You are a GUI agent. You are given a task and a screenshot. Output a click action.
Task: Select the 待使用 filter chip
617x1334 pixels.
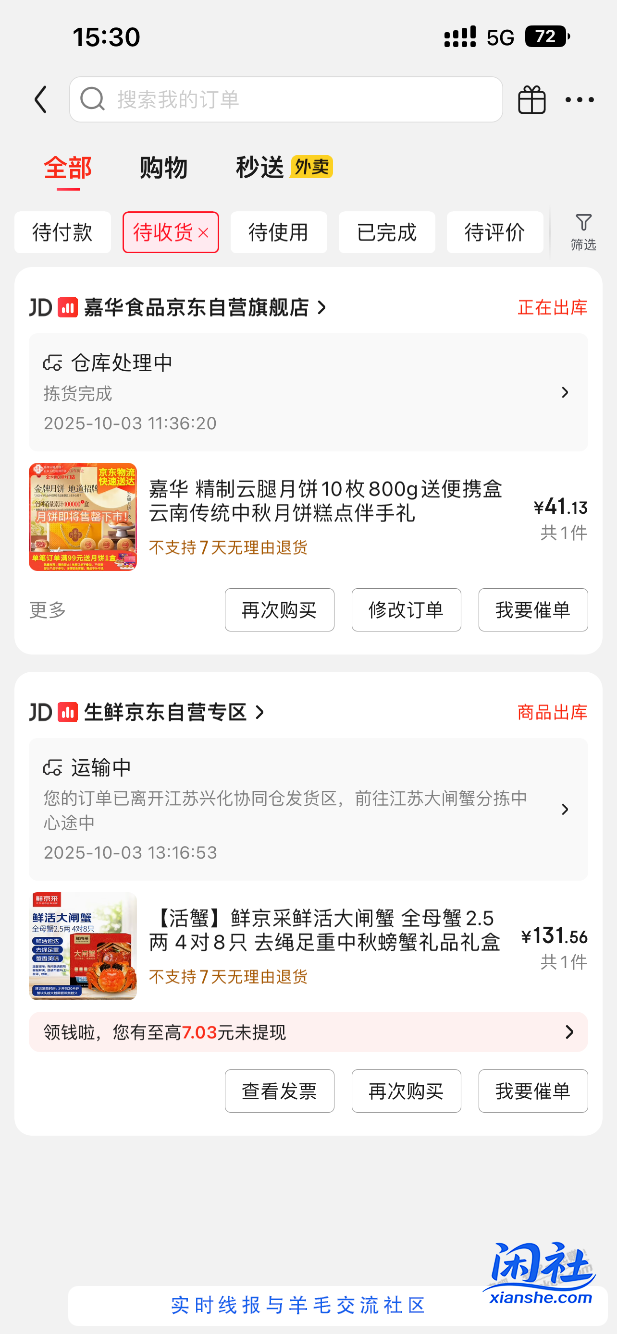pyautogui.click(x=278, y=232)
